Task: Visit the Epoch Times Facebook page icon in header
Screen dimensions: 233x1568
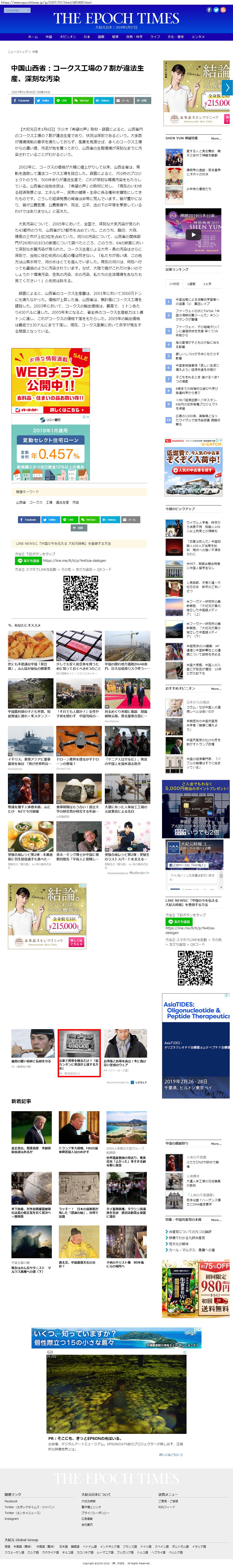Action: pos(209,10)
